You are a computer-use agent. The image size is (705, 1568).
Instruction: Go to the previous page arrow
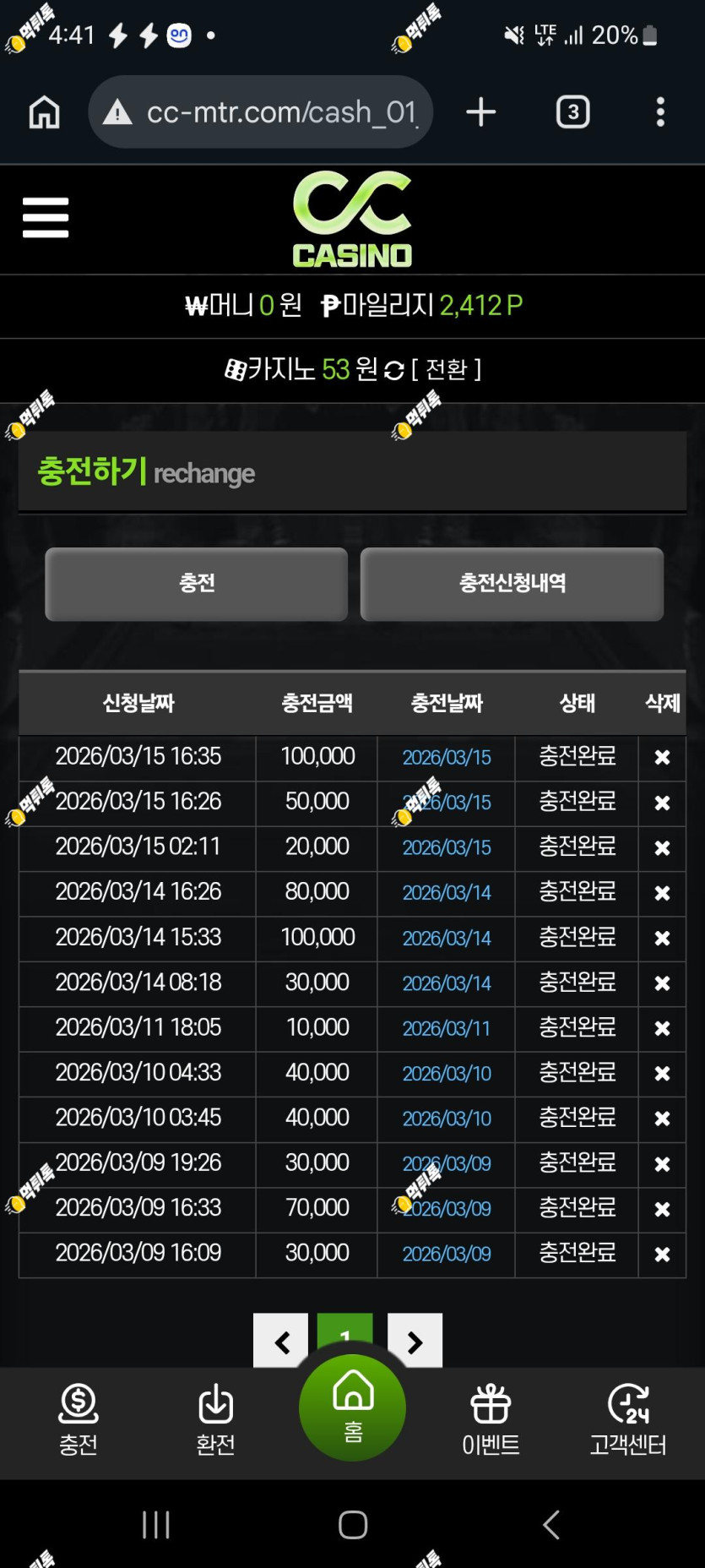(x=281, y=1341)
